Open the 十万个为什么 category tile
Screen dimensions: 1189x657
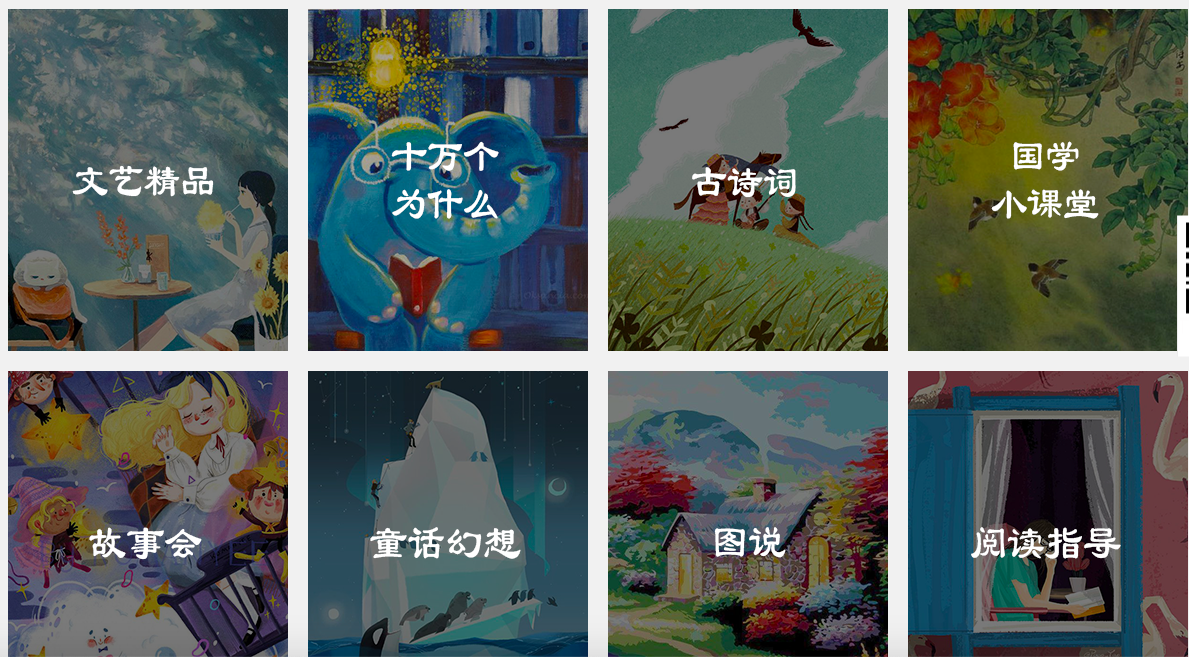447,181
